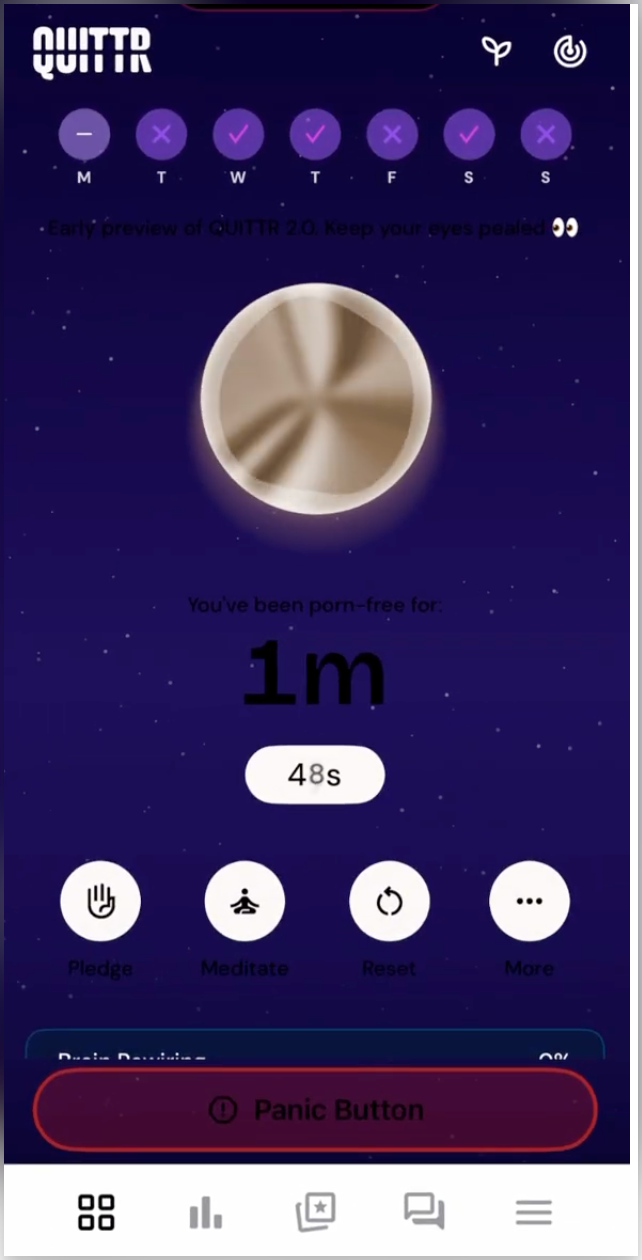The width and height of the screenshot is (642, 1260).
Task: Open the sprout growth icon
Action: 496,51
